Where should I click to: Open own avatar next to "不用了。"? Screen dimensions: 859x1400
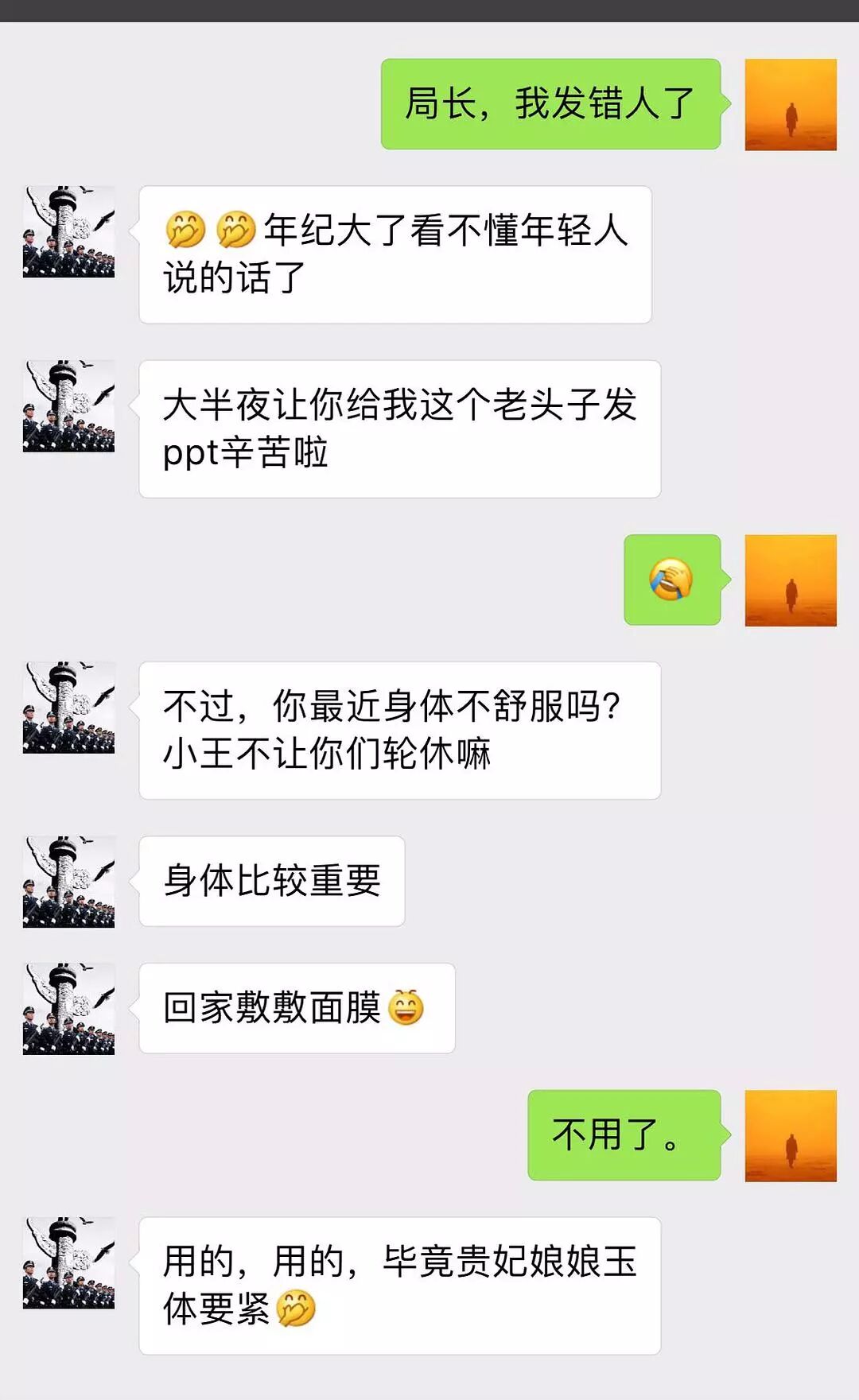click(790, 1135)
